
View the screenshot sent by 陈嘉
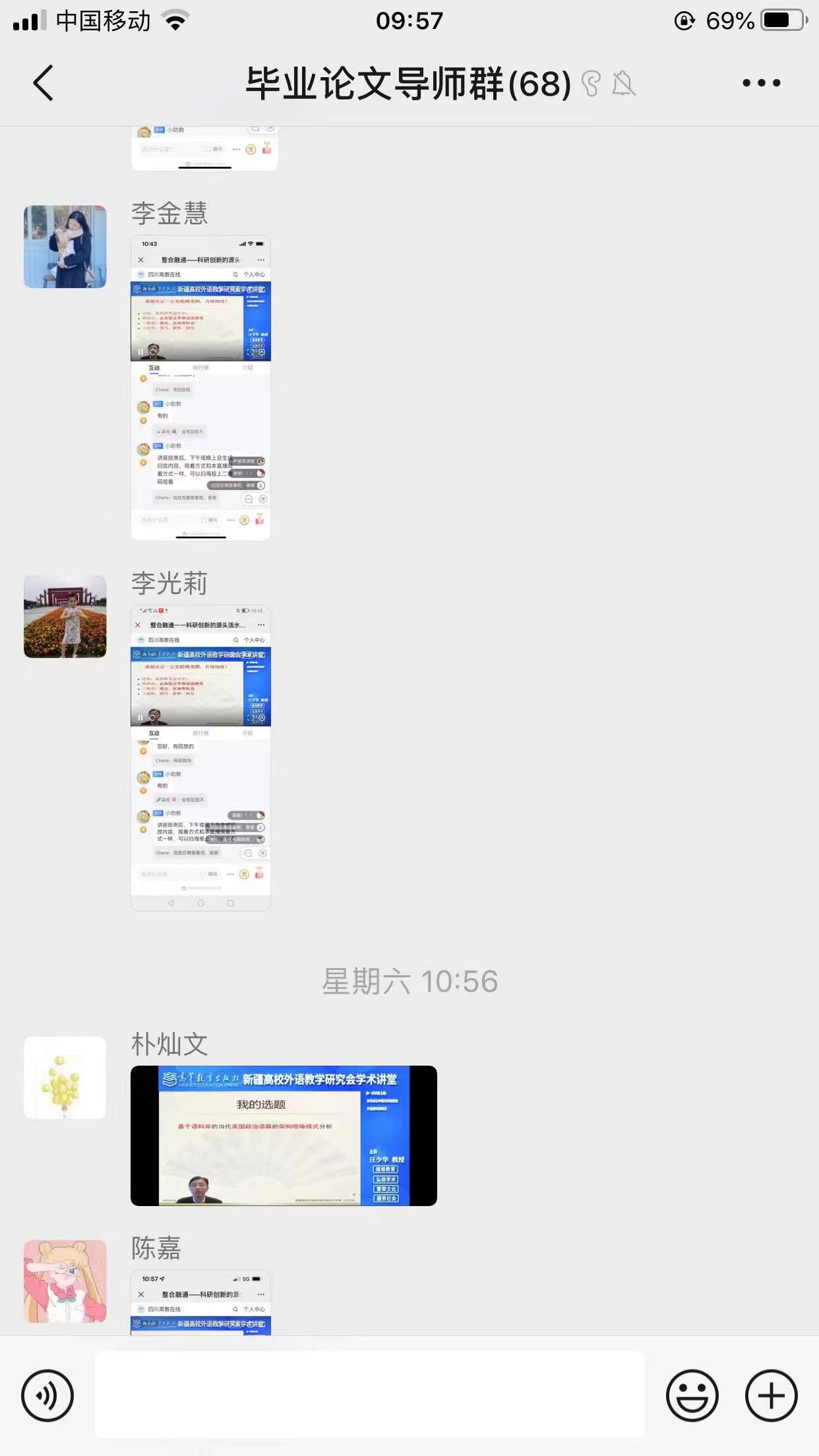[201, 1302]
